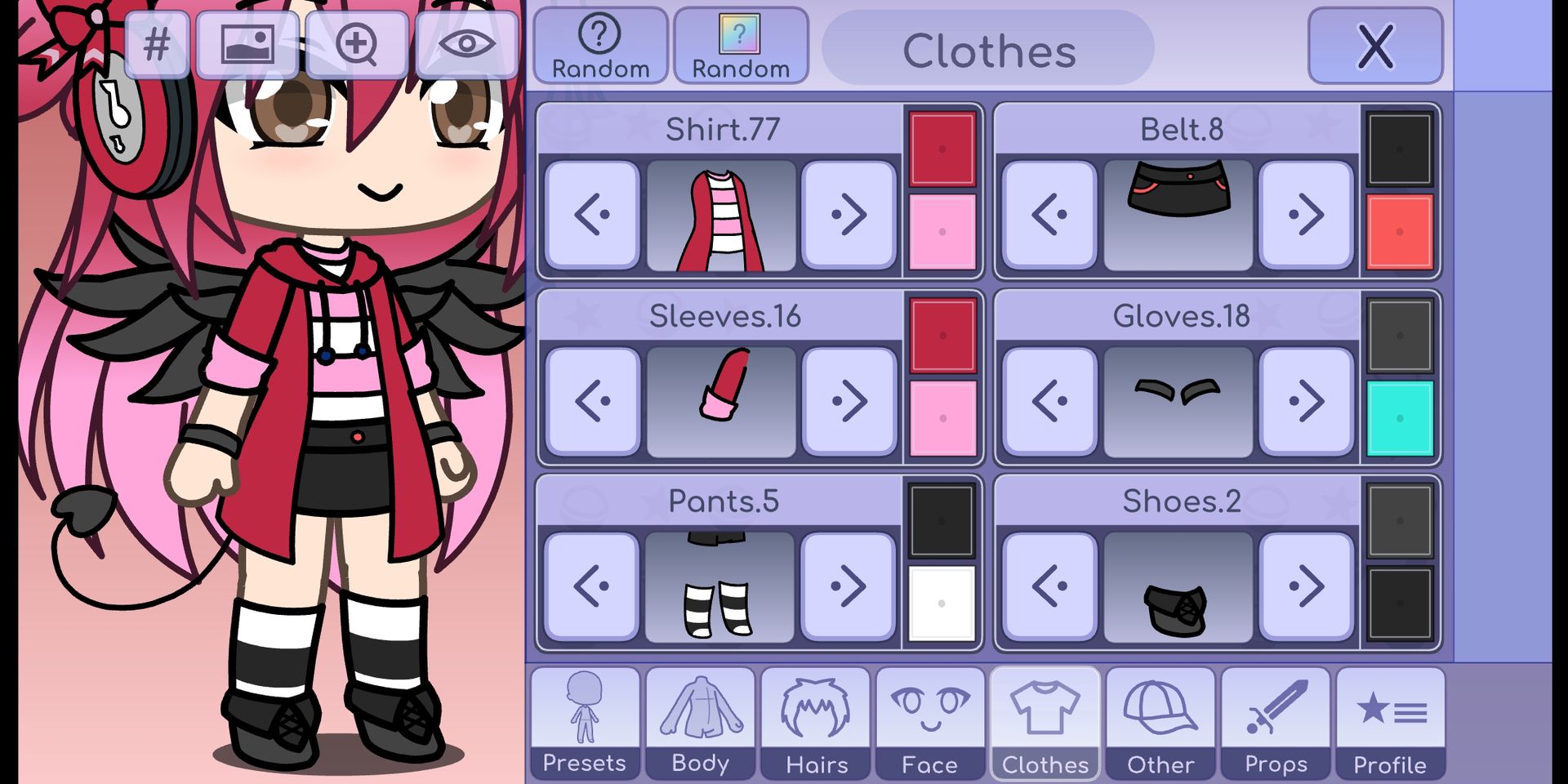Select next Sleeves option

[849, 401]
